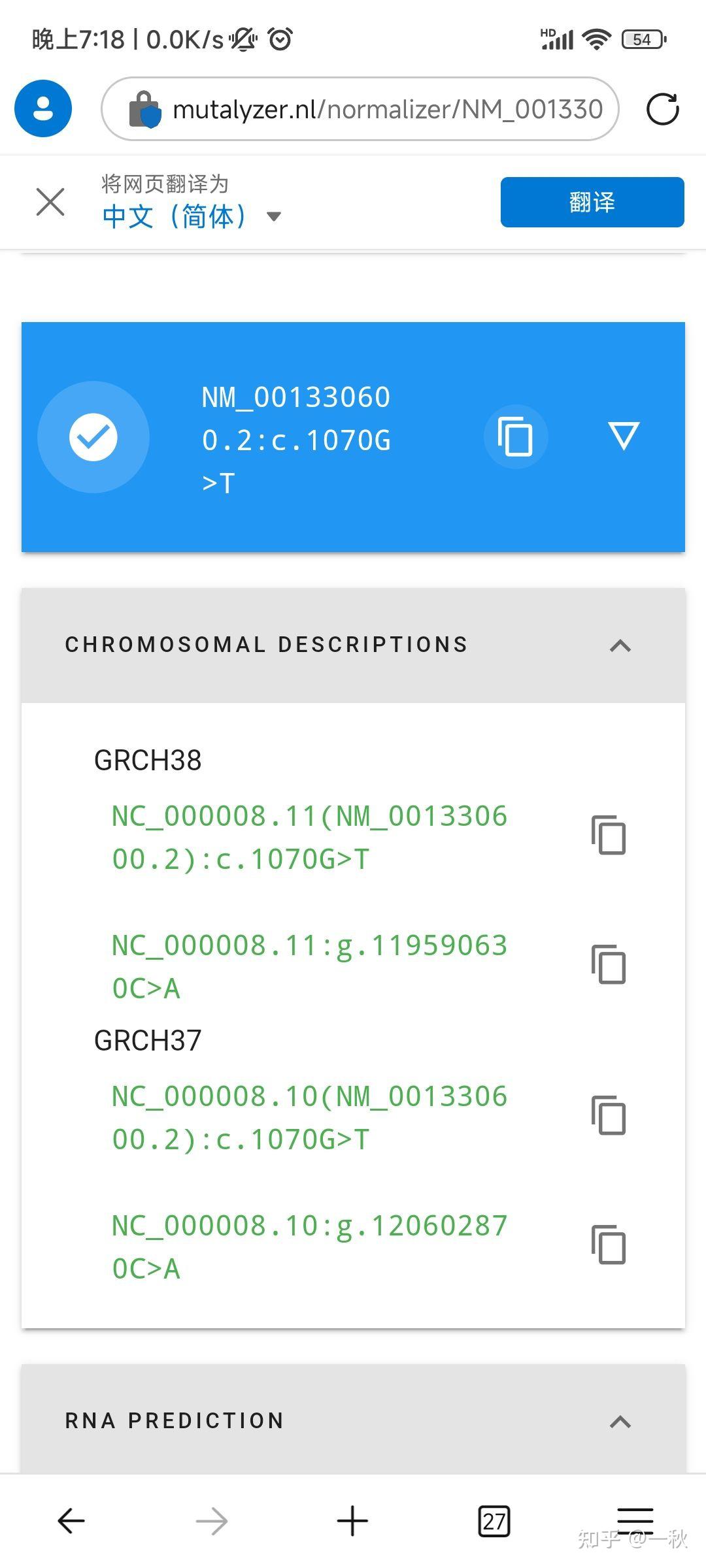Collapse the Chromosomal Descriptions section

click(620, 645)
